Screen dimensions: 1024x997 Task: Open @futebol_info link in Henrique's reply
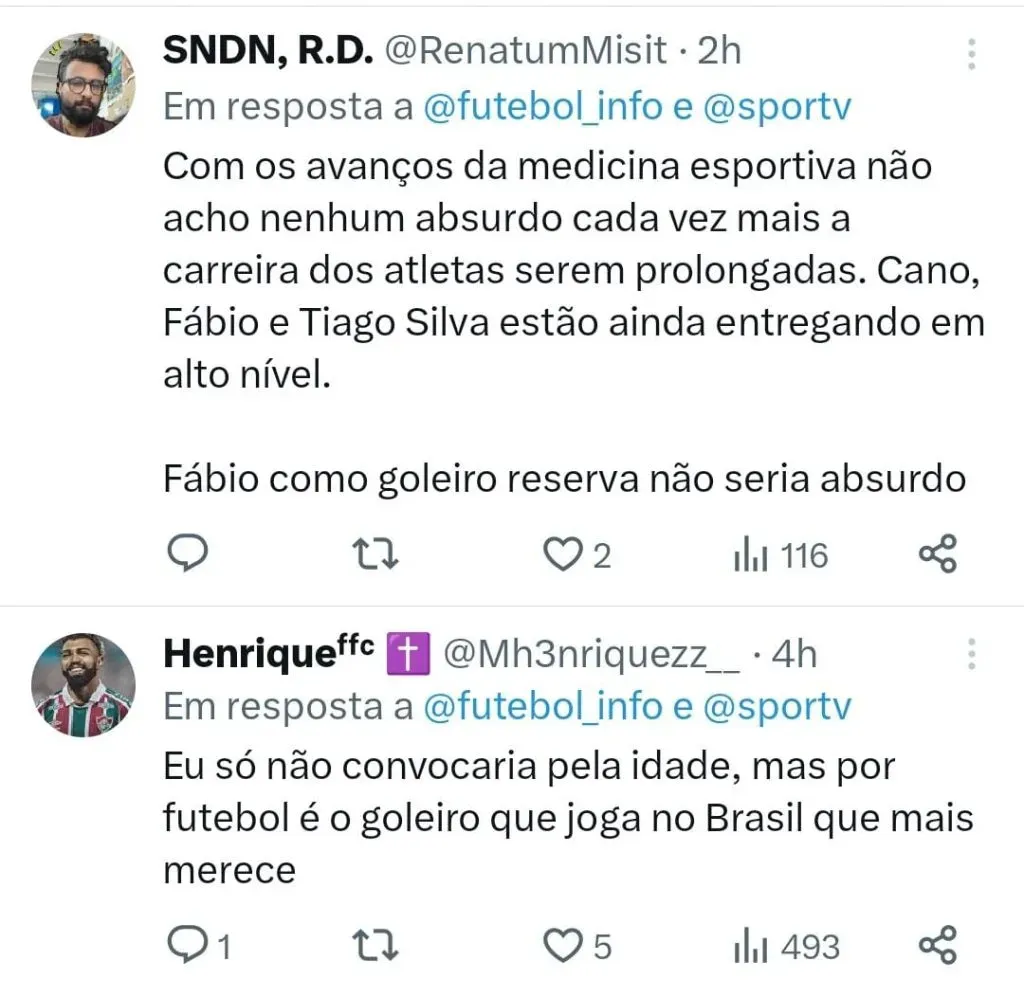(x=543, y=707)
